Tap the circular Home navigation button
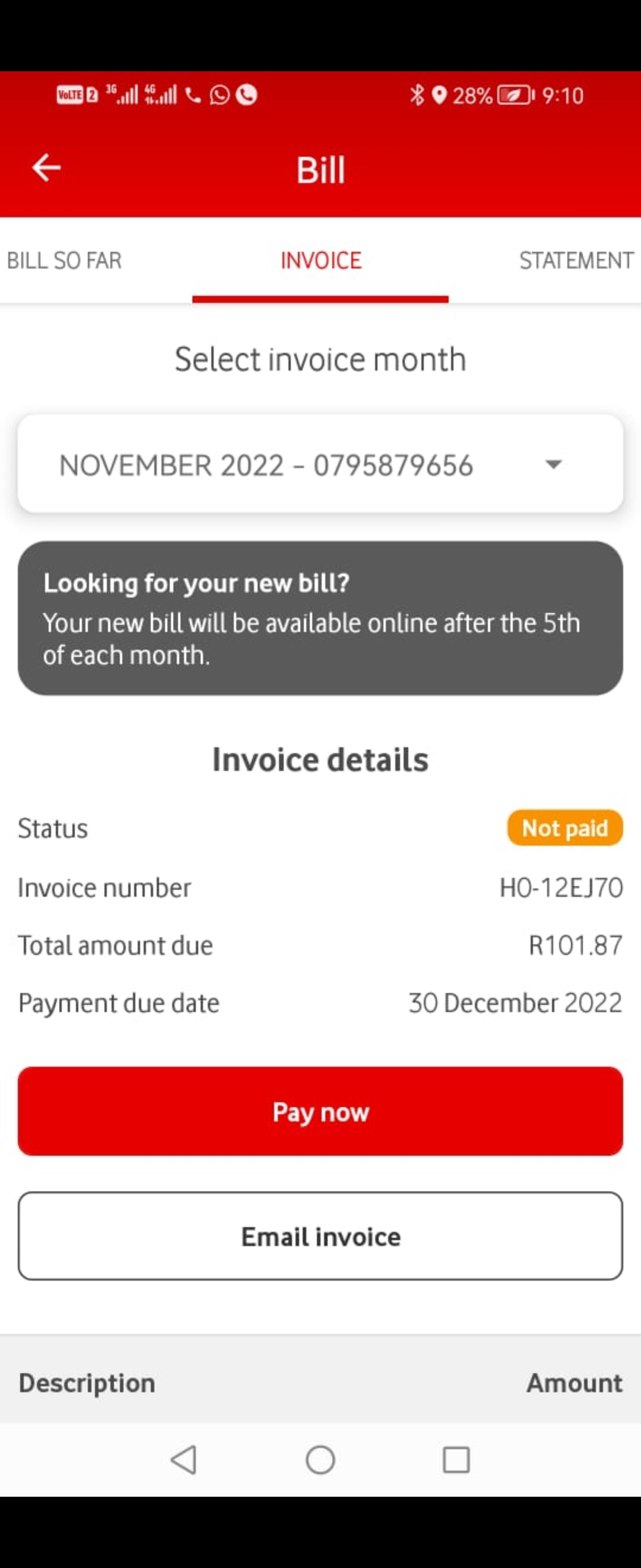 click(320, 1460)
